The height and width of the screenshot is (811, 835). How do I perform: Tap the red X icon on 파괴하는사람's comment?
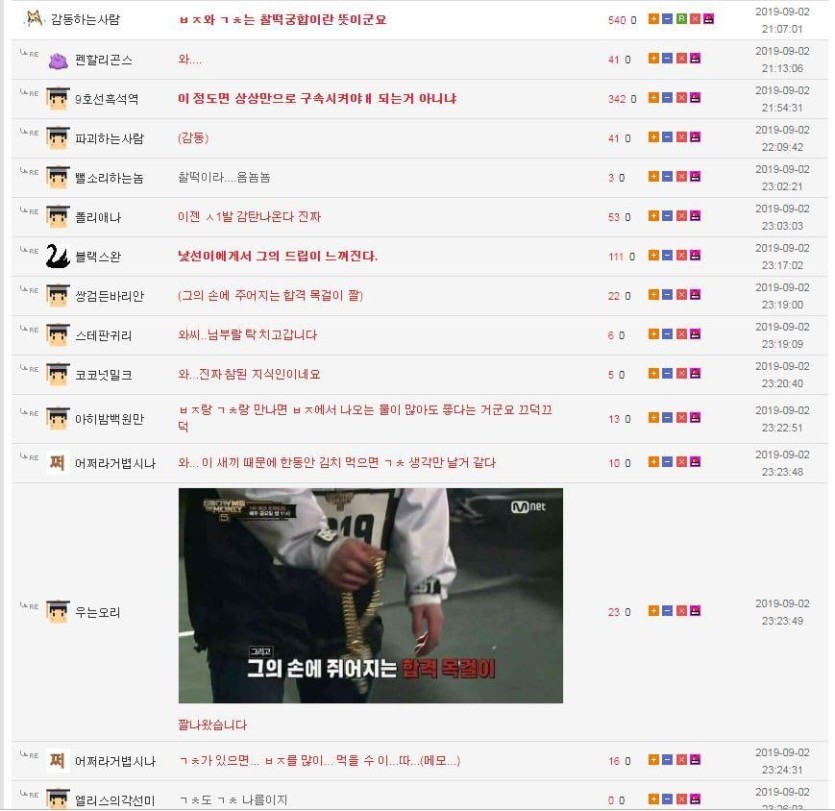(x=681, y=138)
